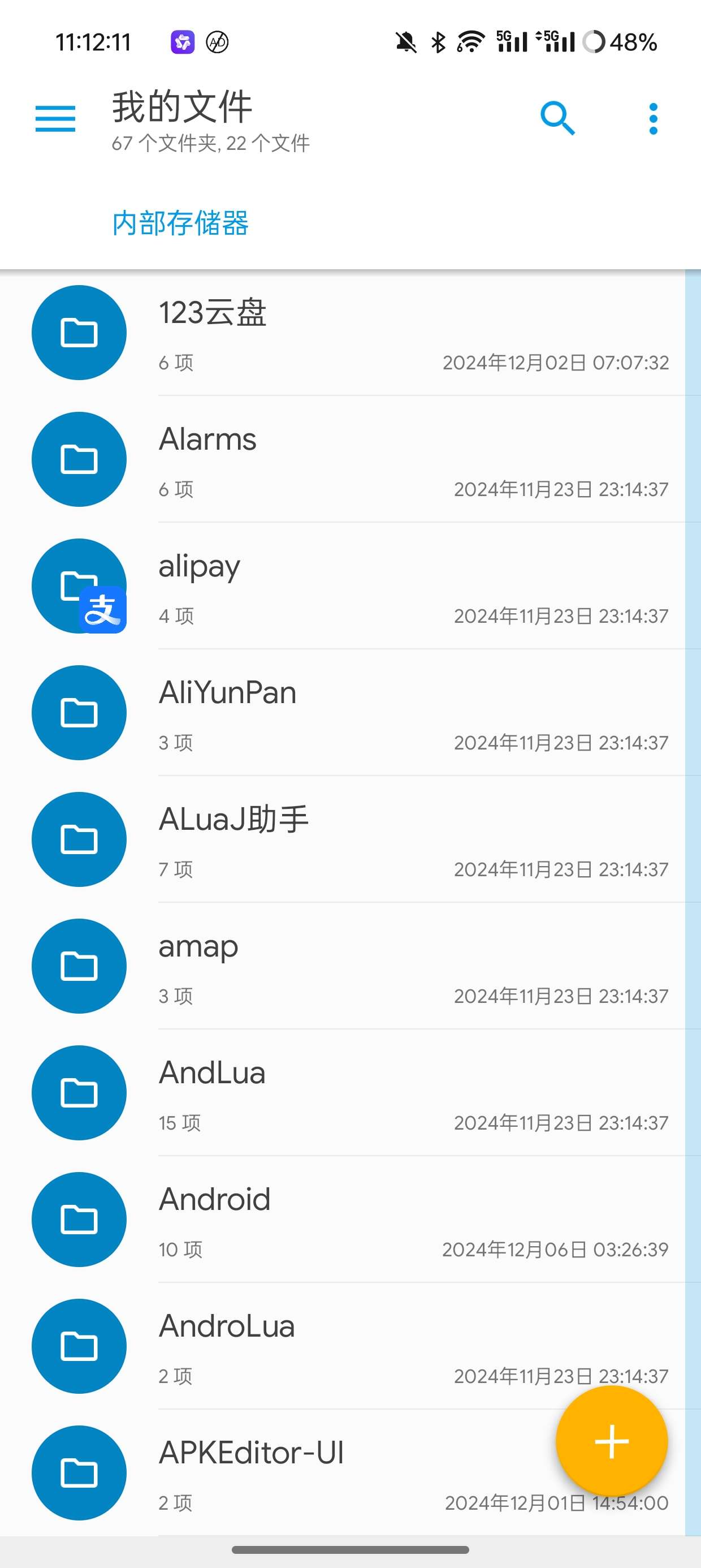The width and height of the screenshot is (701, 1568).
Task: Open the overflow menu
Action: coord(653,118)
